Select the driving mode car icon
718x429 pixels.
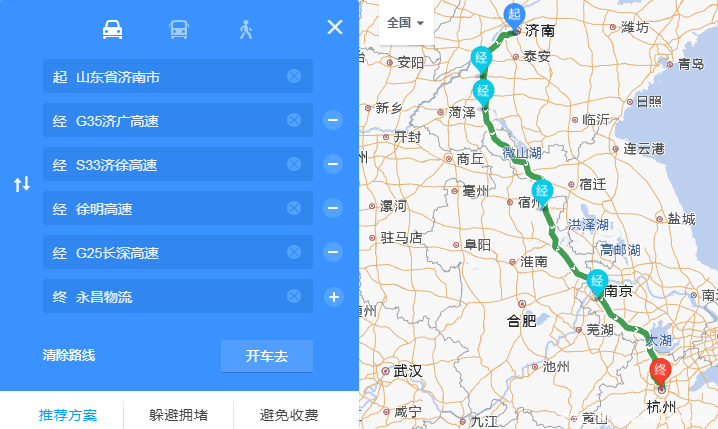pyautogui.click(x=113, y=29)
